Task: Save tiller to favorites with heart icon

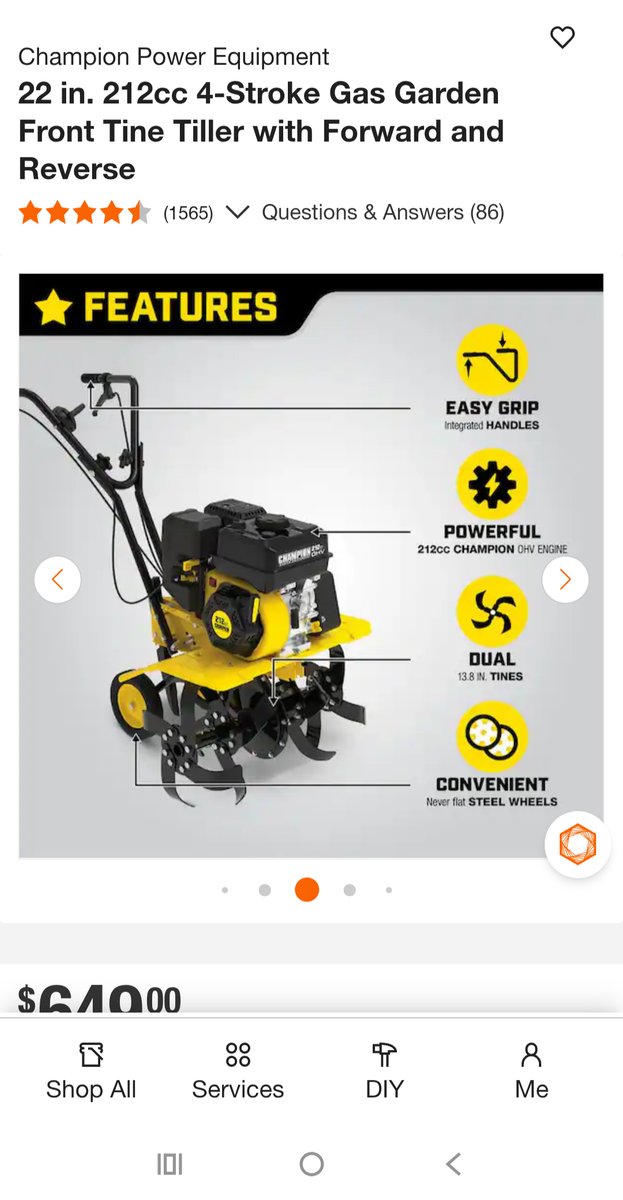Action: [x=563, y=38]
